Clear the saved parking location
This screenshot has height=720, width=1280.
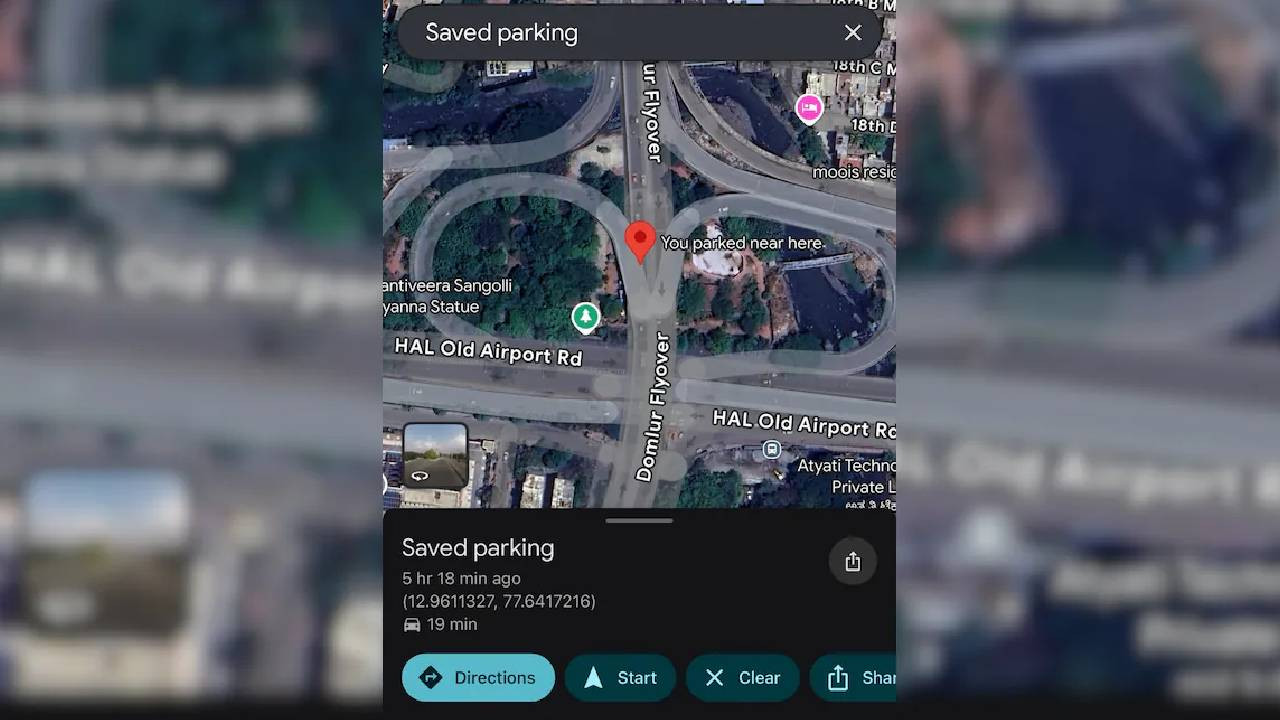point(742,677)
